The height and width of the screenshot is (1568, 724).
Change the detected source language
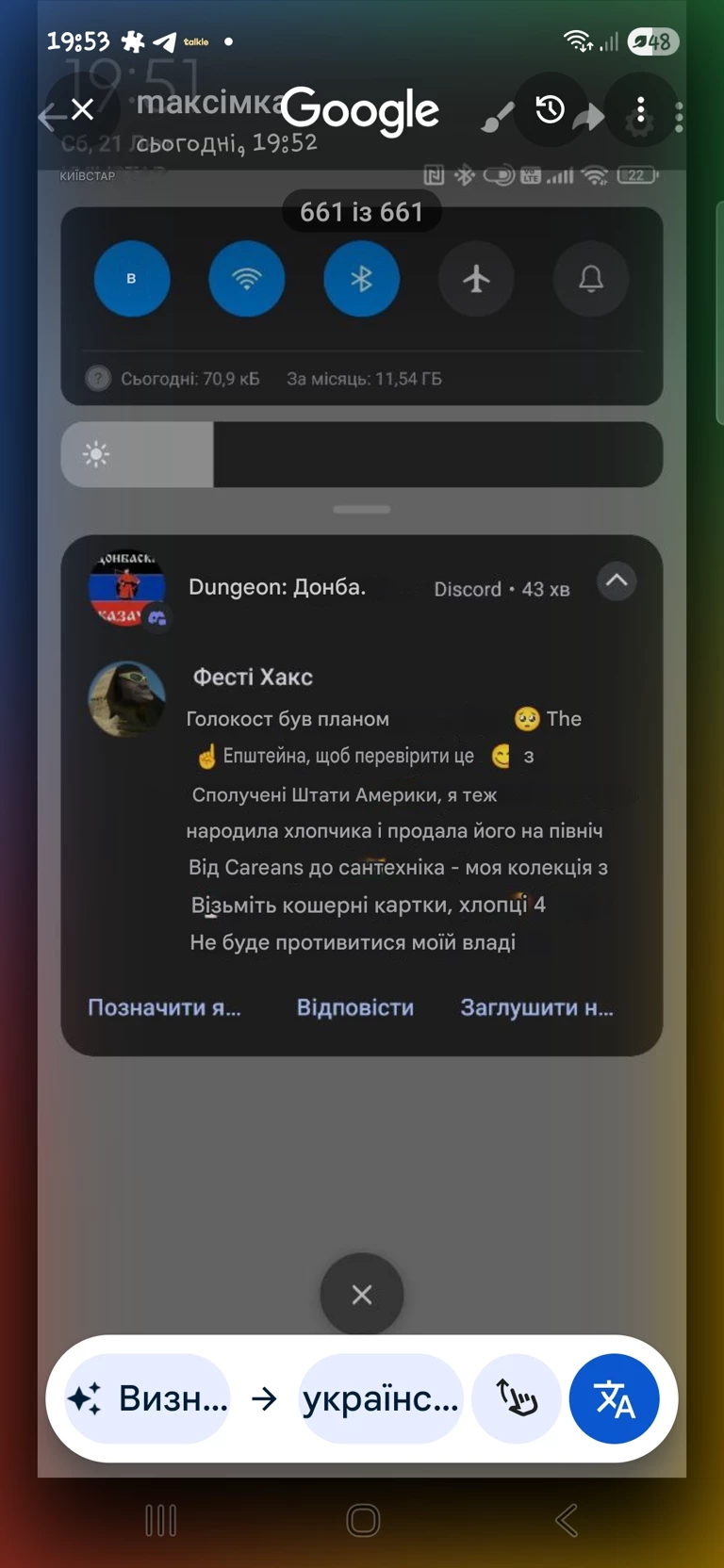(148, 1399)
